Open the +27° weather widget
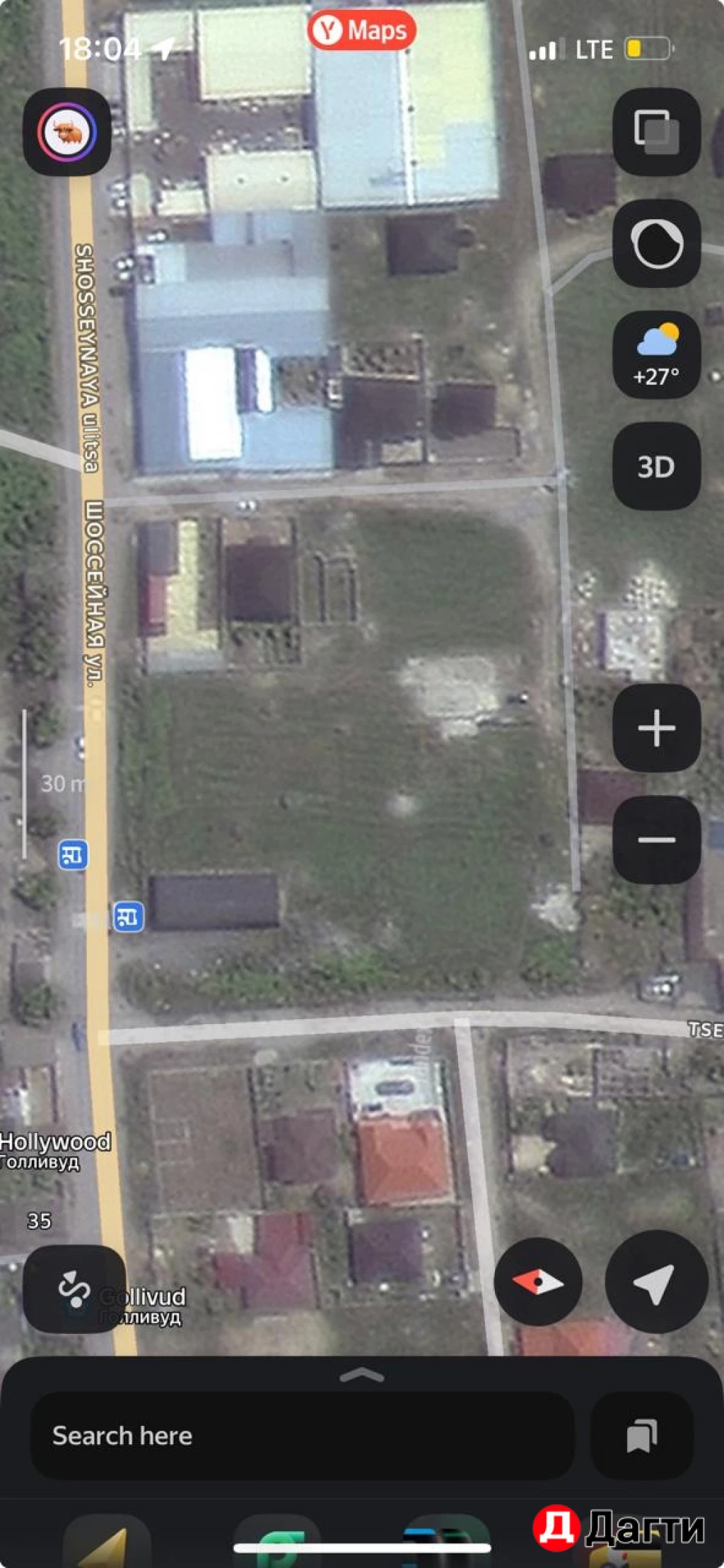This screenshot has height=1568, width=724. pyautogui.click(x=656, y=354)
